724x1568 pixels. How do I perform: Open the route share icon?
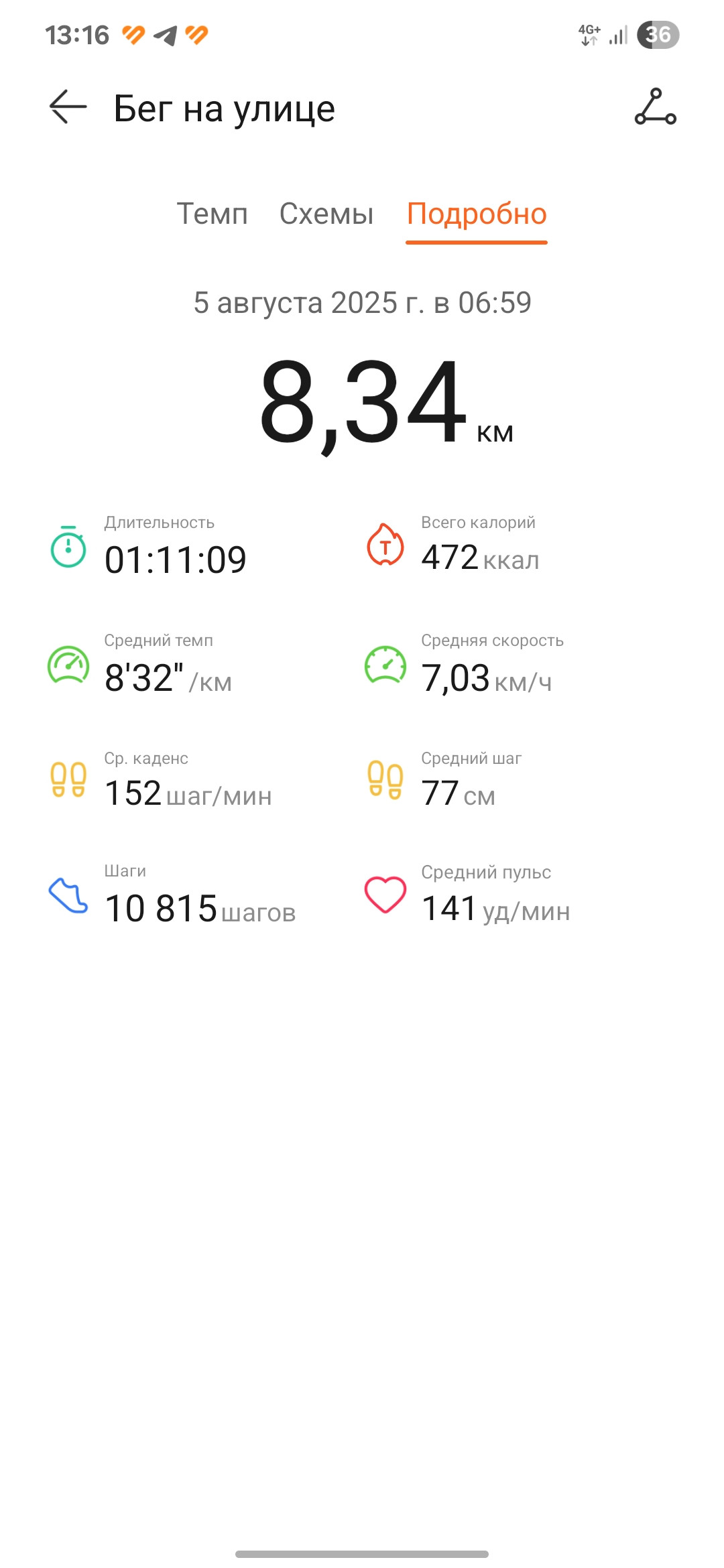pos(655,107)
